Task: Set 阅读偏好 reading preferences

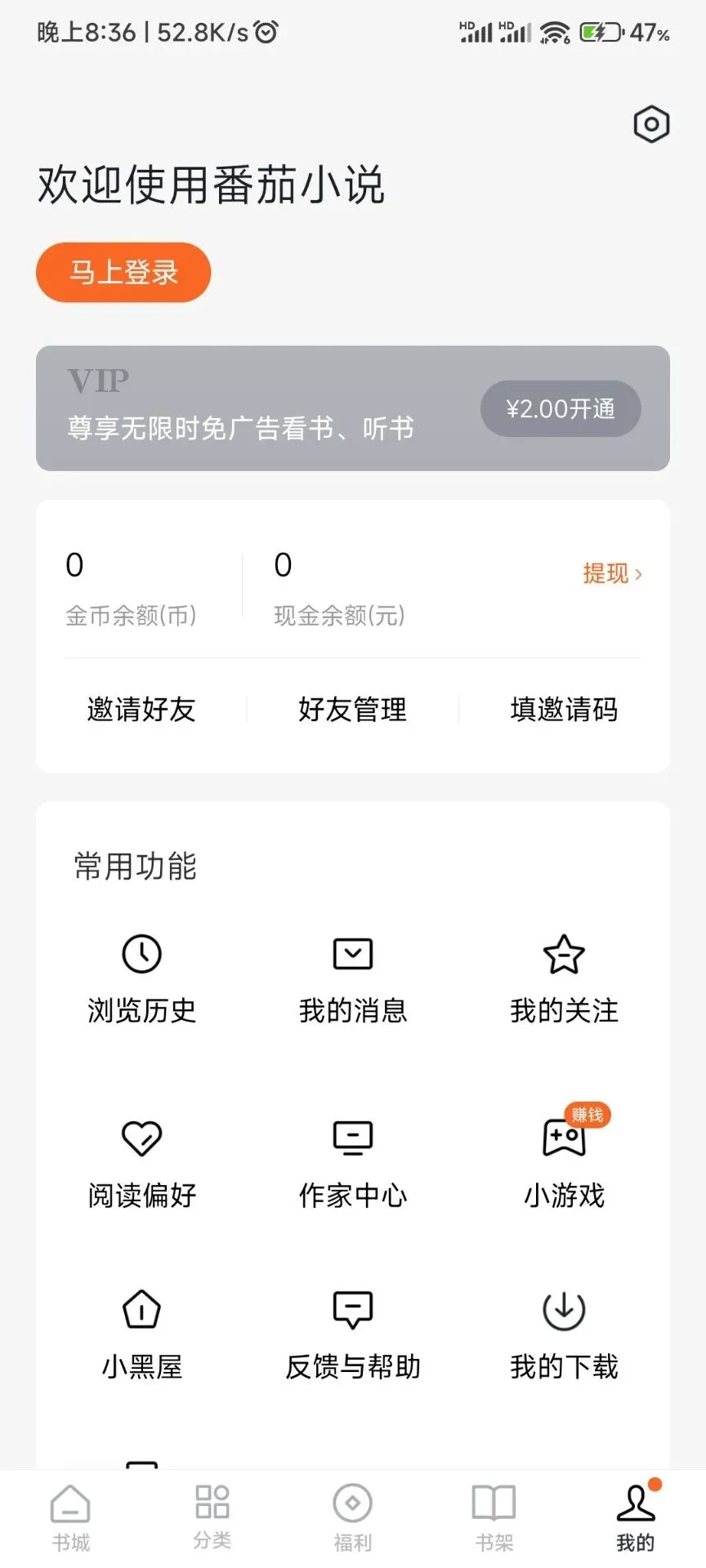Action: point(141,1163)
